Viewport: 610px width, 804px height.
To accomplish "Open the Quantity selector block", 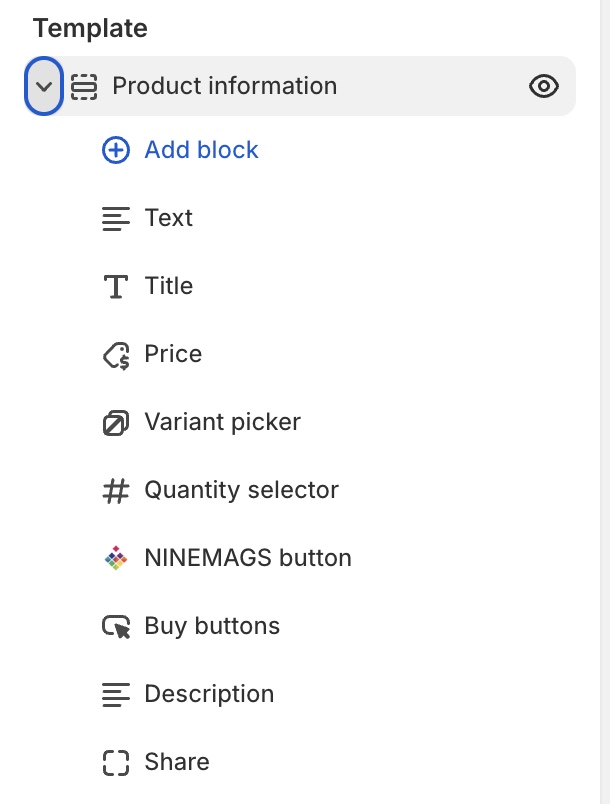I will tap(241, 490).
